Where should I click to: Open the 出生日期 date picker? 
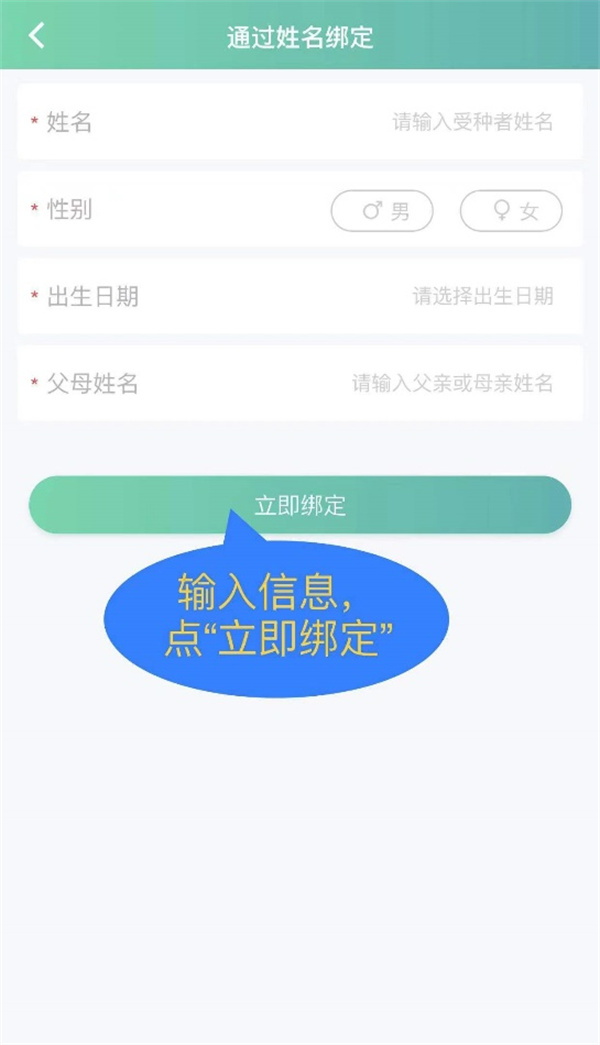click(300, 297)
